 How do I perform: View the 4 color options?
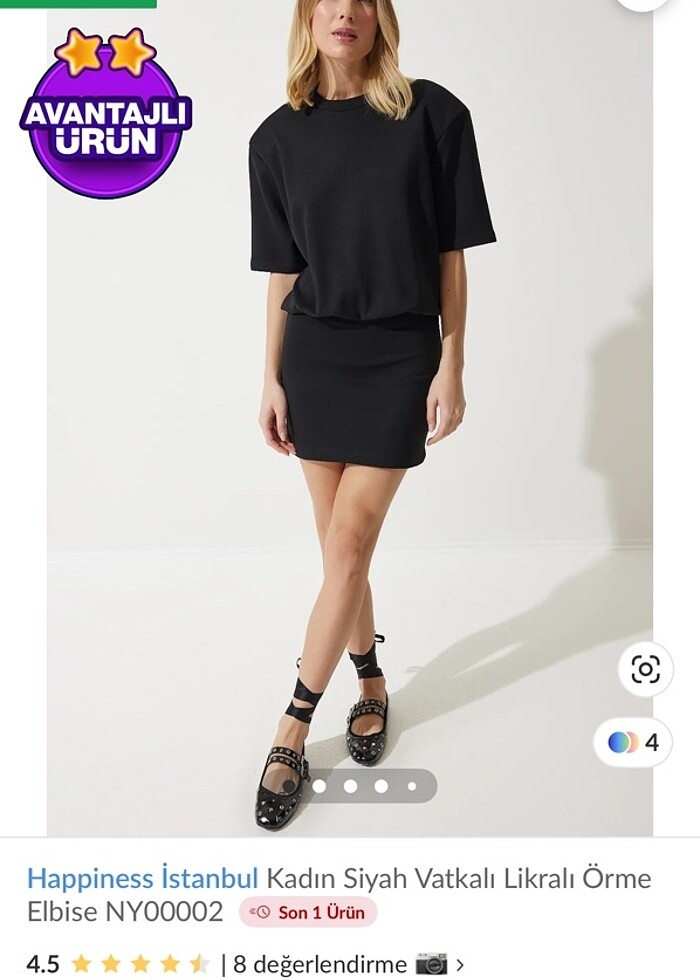(633, 743)
